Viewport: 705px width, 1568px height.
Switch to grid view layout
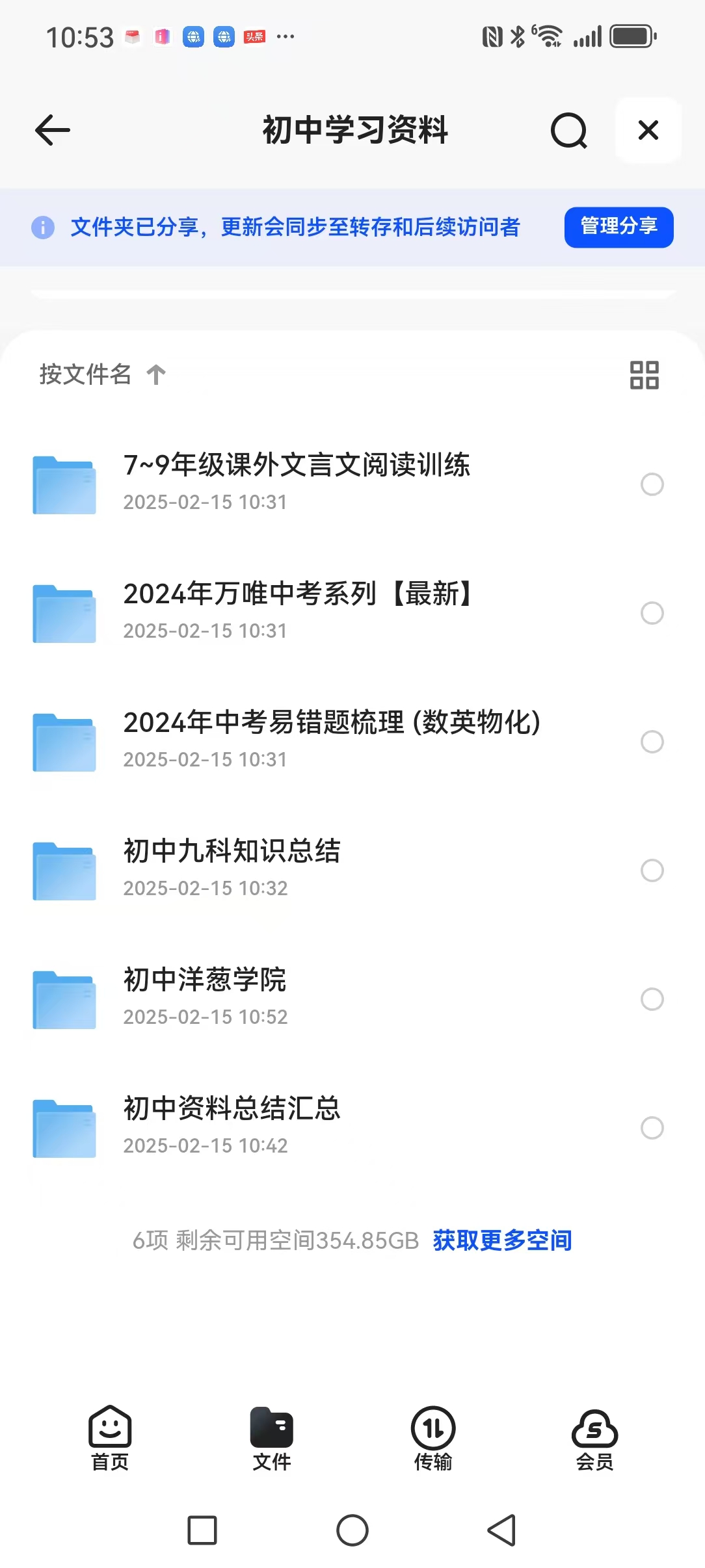[644, 375]
